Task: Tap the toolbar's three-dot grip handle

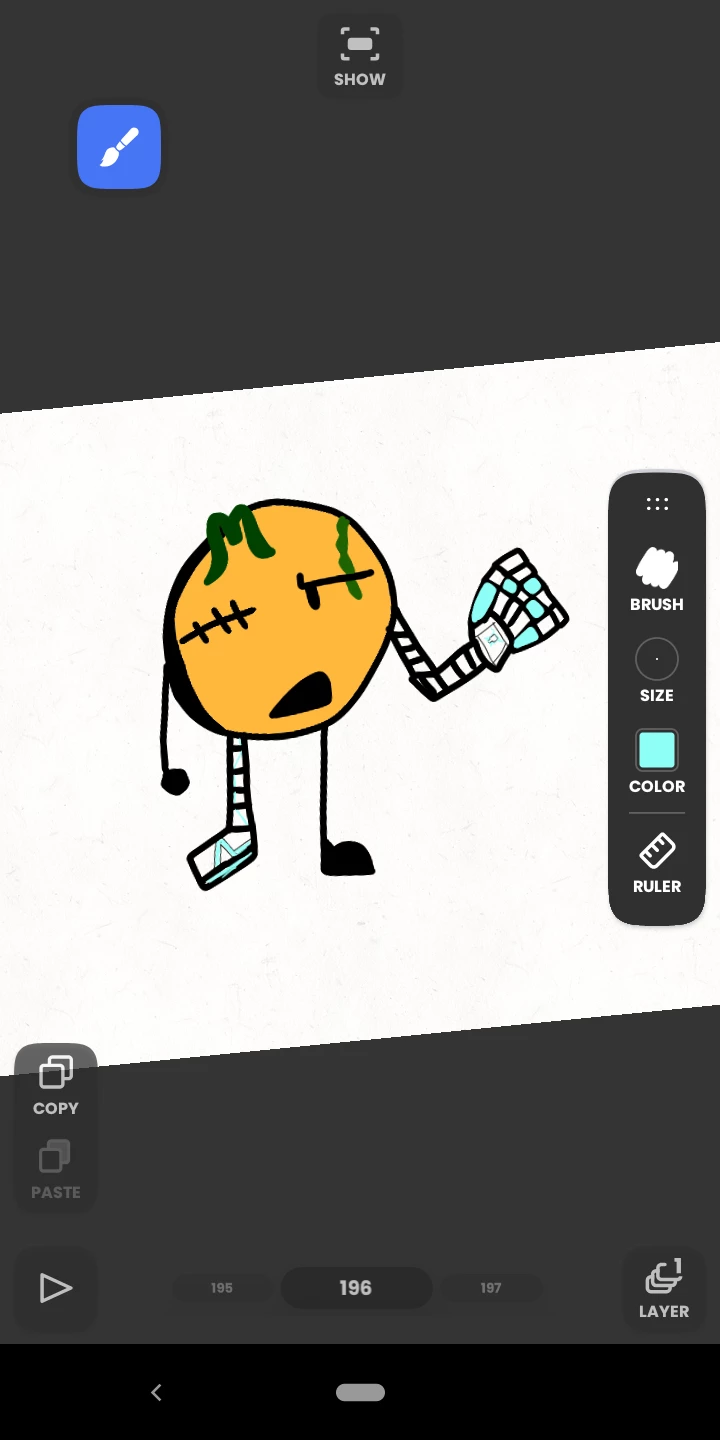Action: pyautogui.click(x=657, y=504)
